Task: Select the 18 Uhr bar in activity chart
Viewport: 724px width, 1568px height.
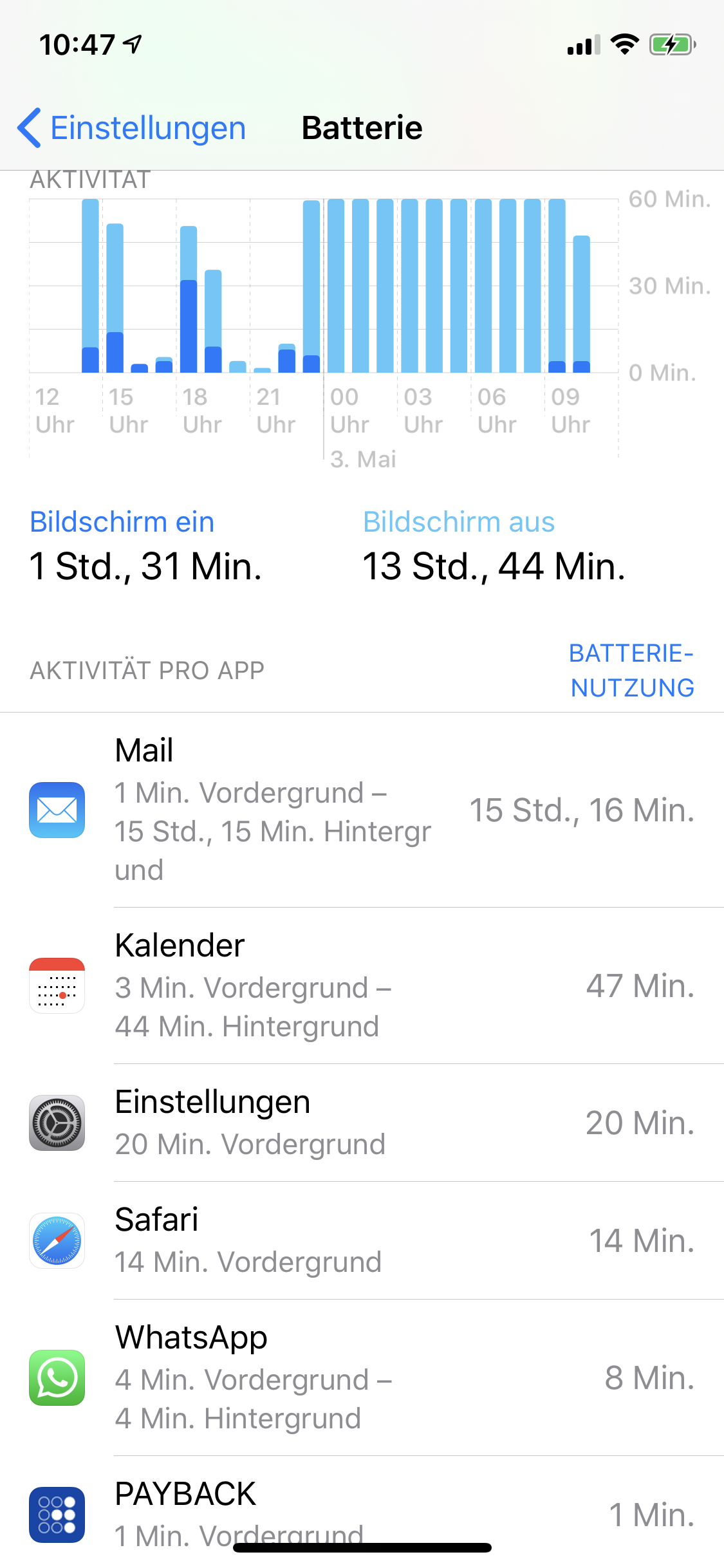Action: coord(189,299)
